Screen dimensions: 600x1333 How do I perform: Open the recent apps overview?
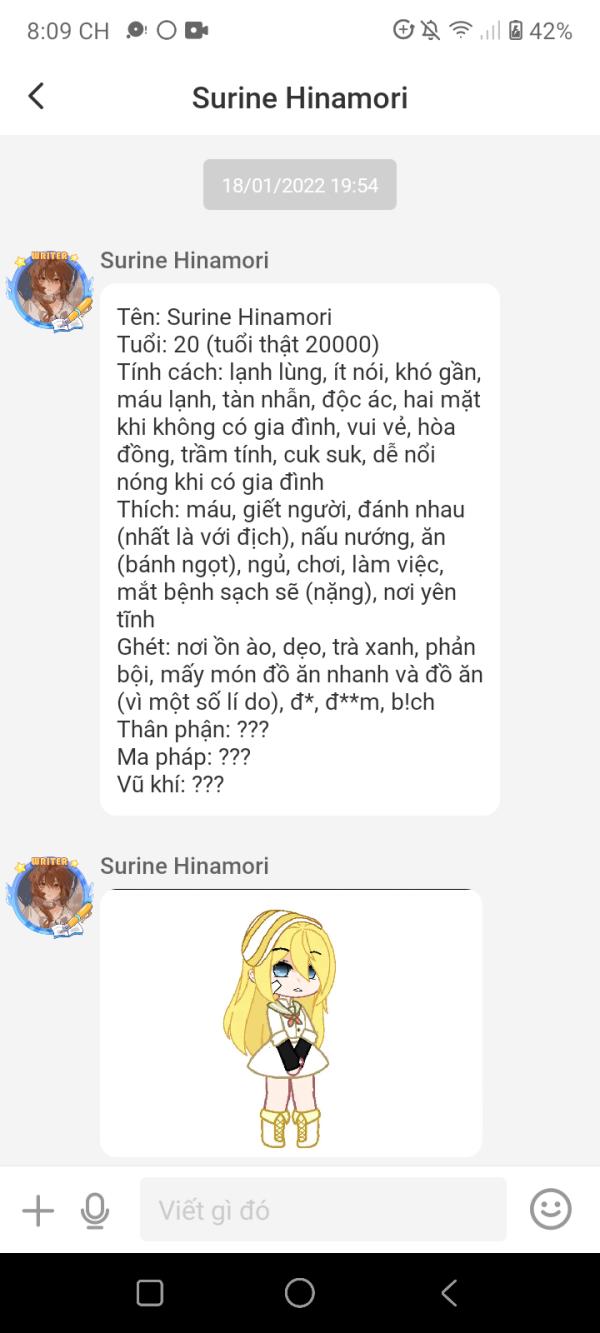[150, 1293]
